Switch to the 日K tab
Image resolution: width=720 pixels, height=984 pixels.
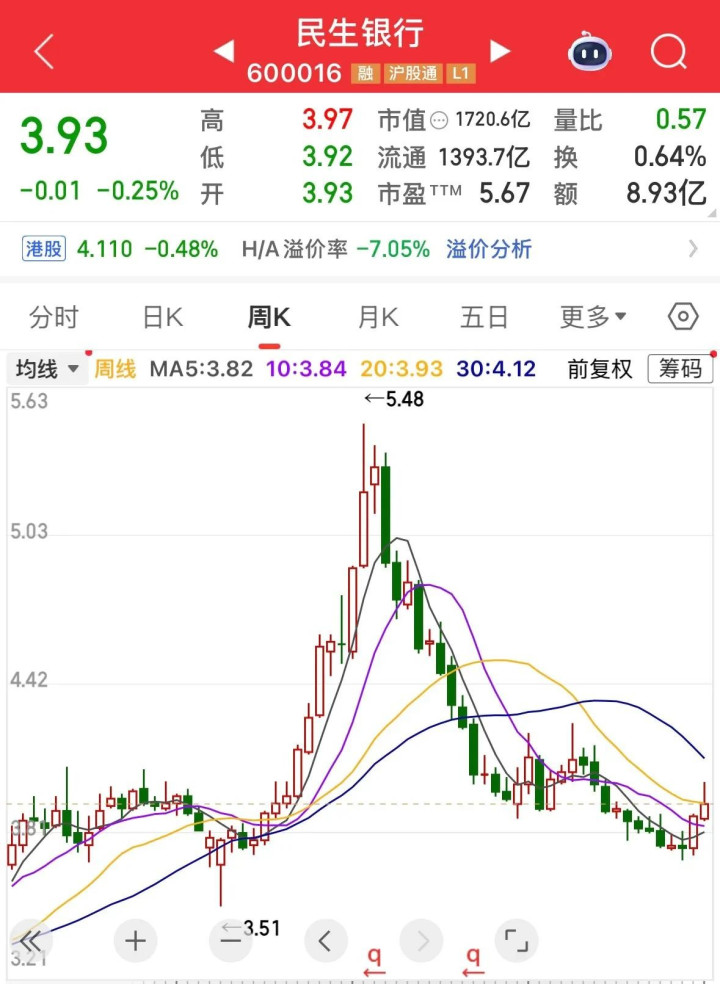(x=162, y=318)
